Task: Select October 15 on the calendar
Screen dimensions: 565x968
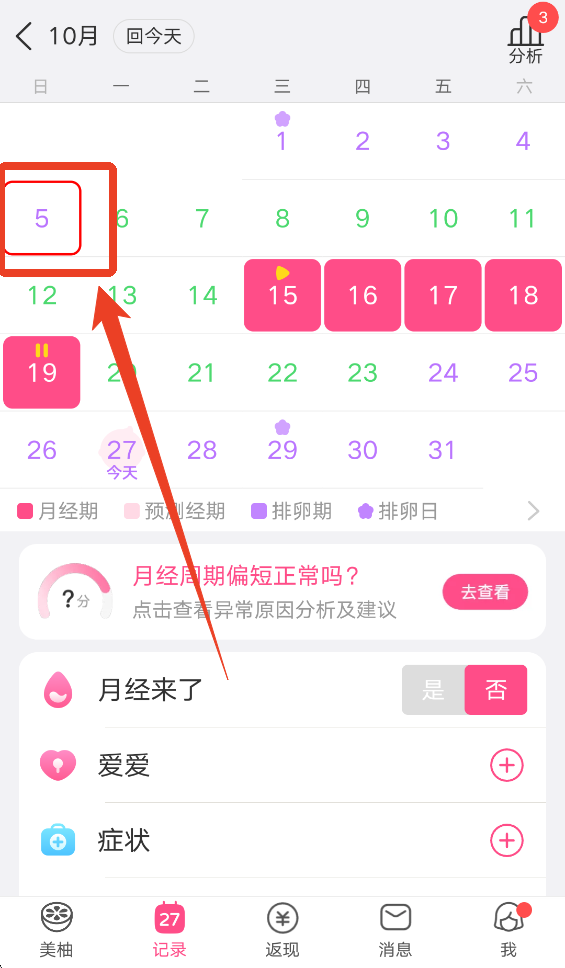Action: click(x=283, y=295)
